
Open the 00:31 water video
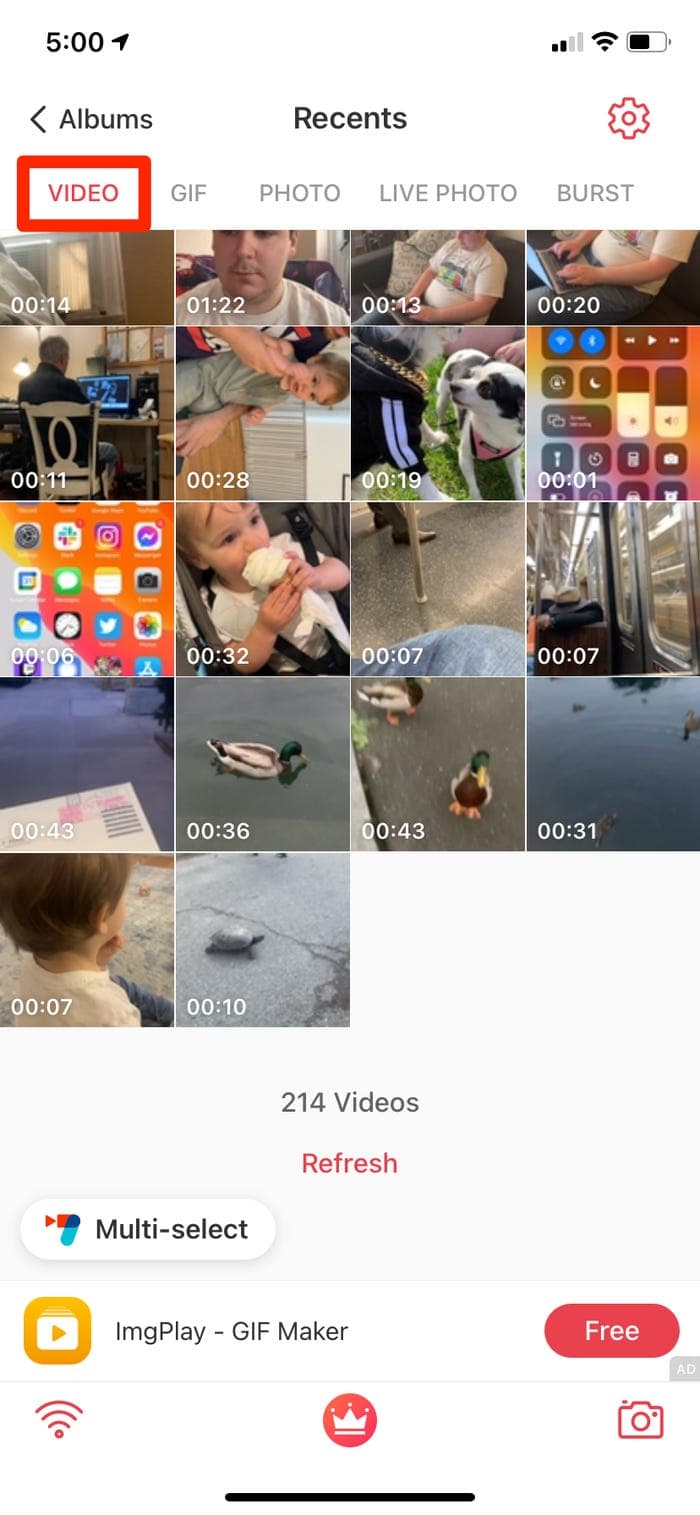coord(613,764)
